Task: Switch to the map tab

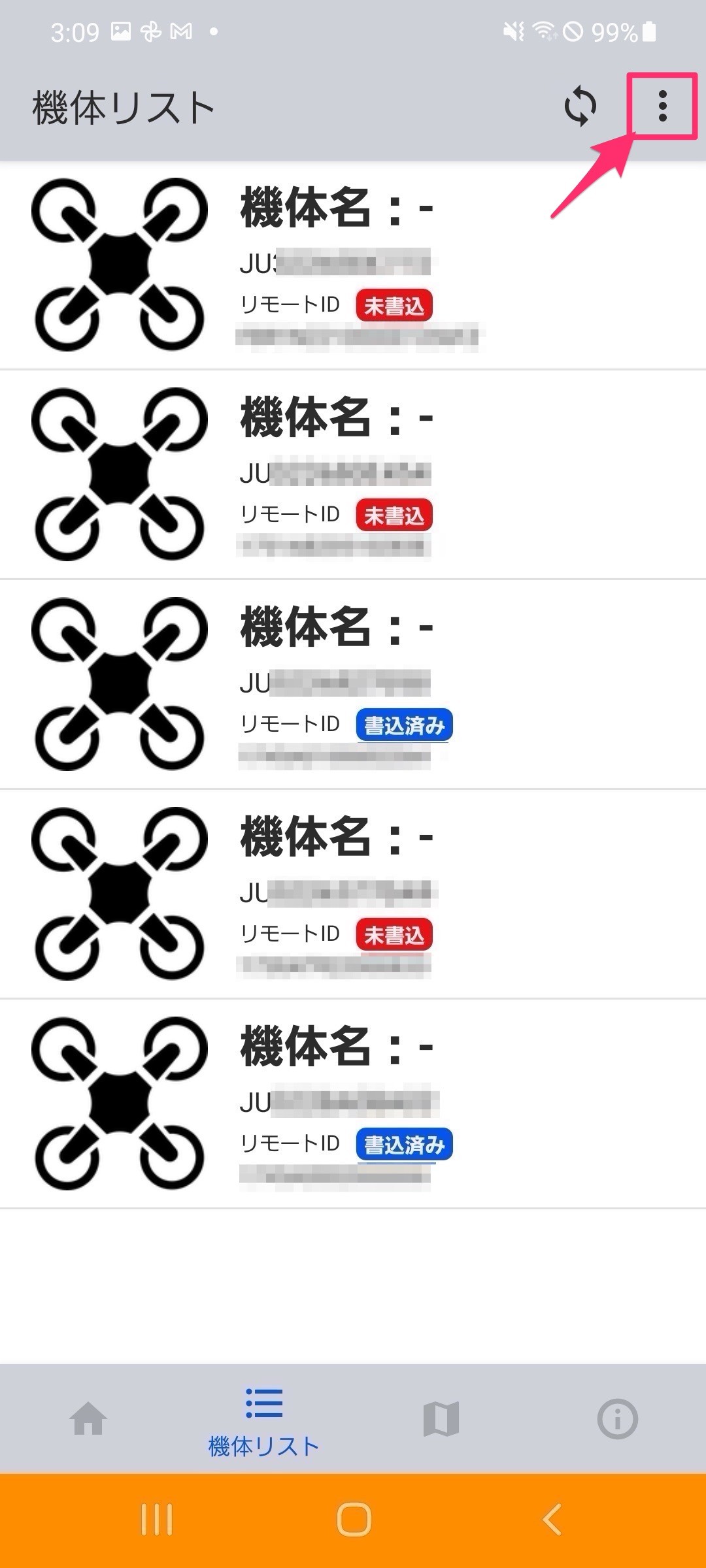Action: [441, 1418]
